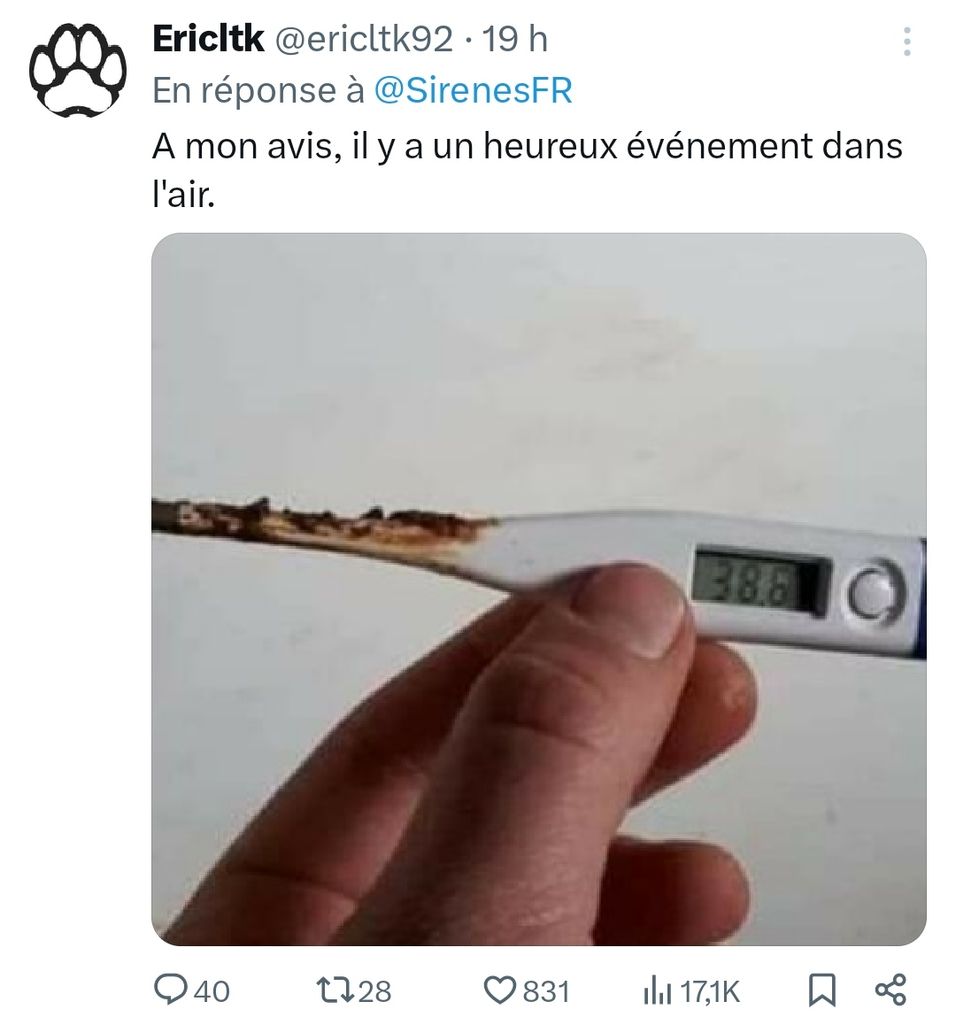View tweet analytics showing 17,1K views
The height and width of the screenshot is (1024, 956).
(691, 991)
